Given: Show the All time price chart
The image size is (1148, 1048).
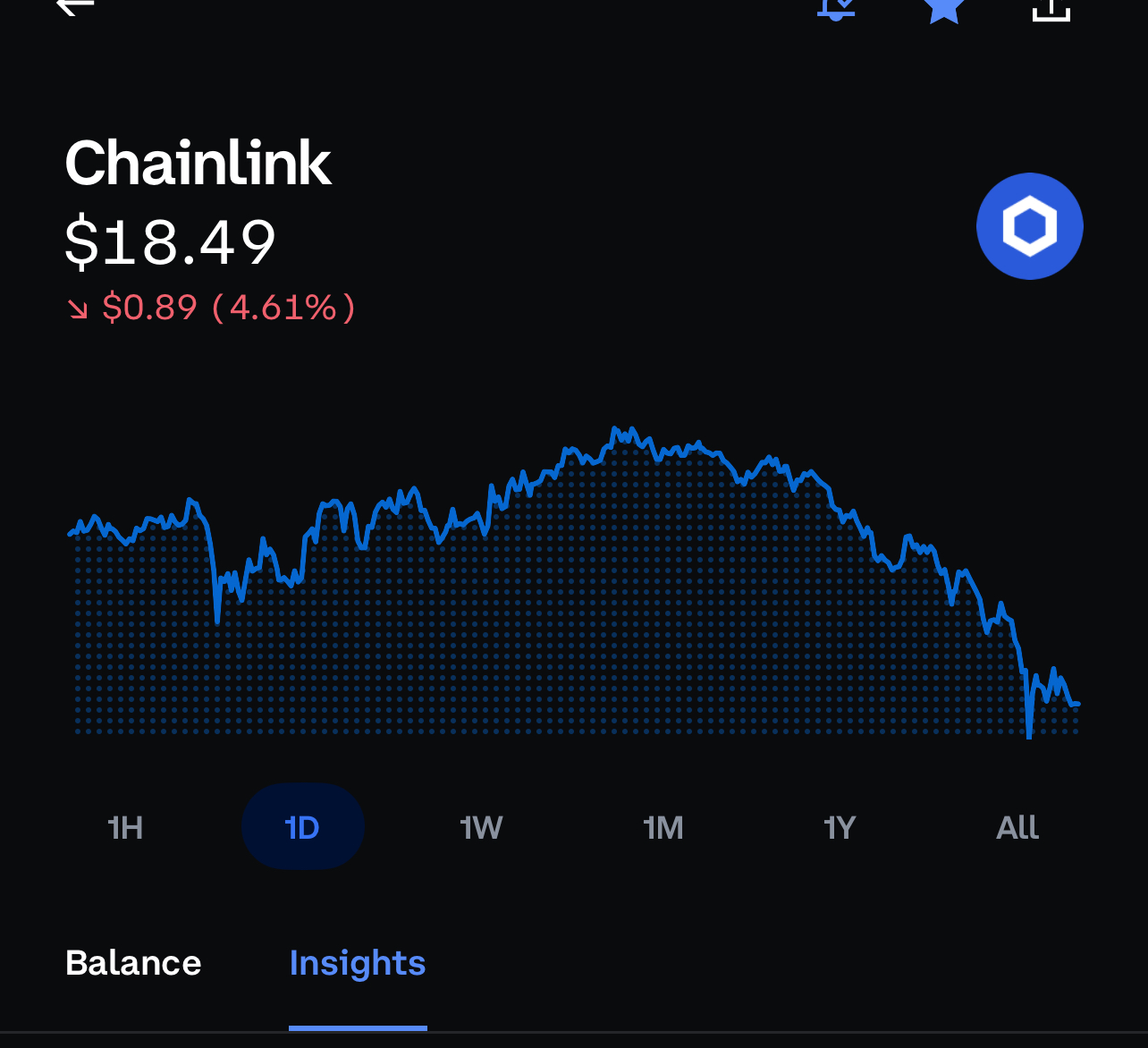Looking at the screenshot, I should 1017,827.
